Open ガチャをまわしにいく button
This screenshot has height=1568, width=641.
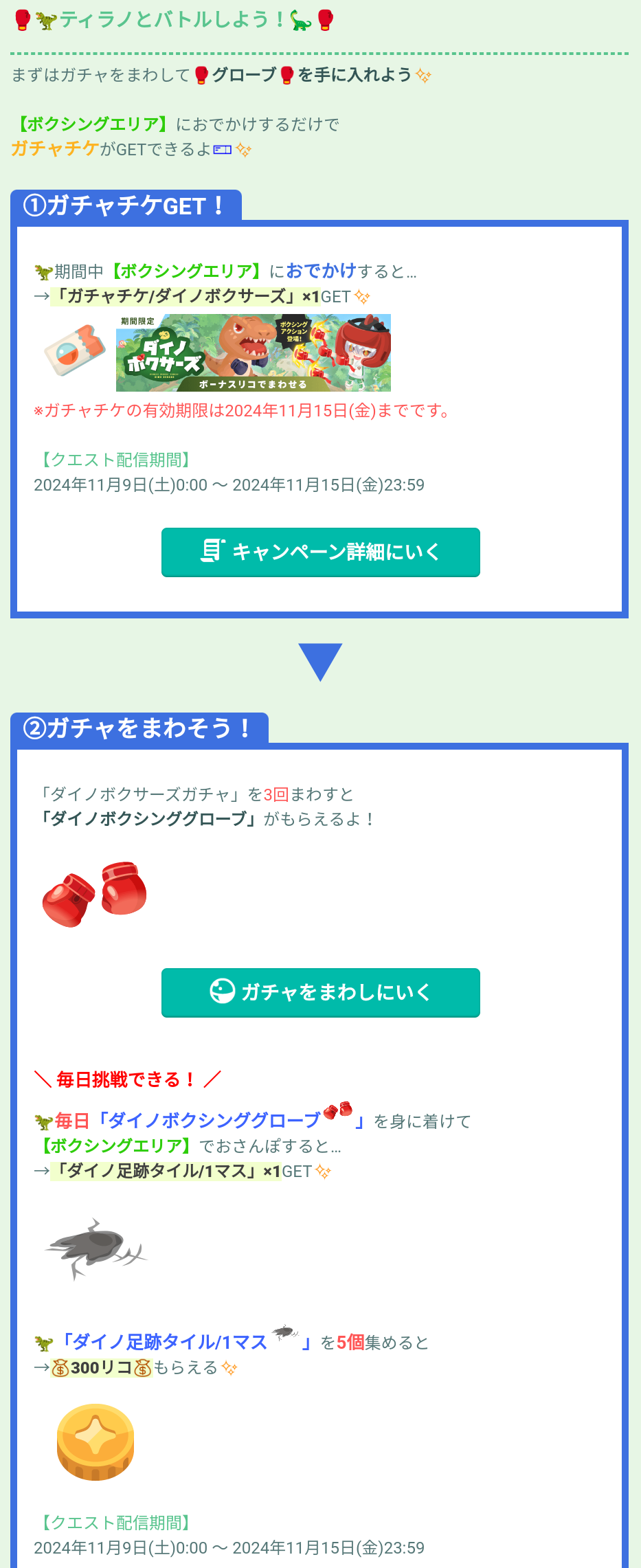(x=320, y=992)
